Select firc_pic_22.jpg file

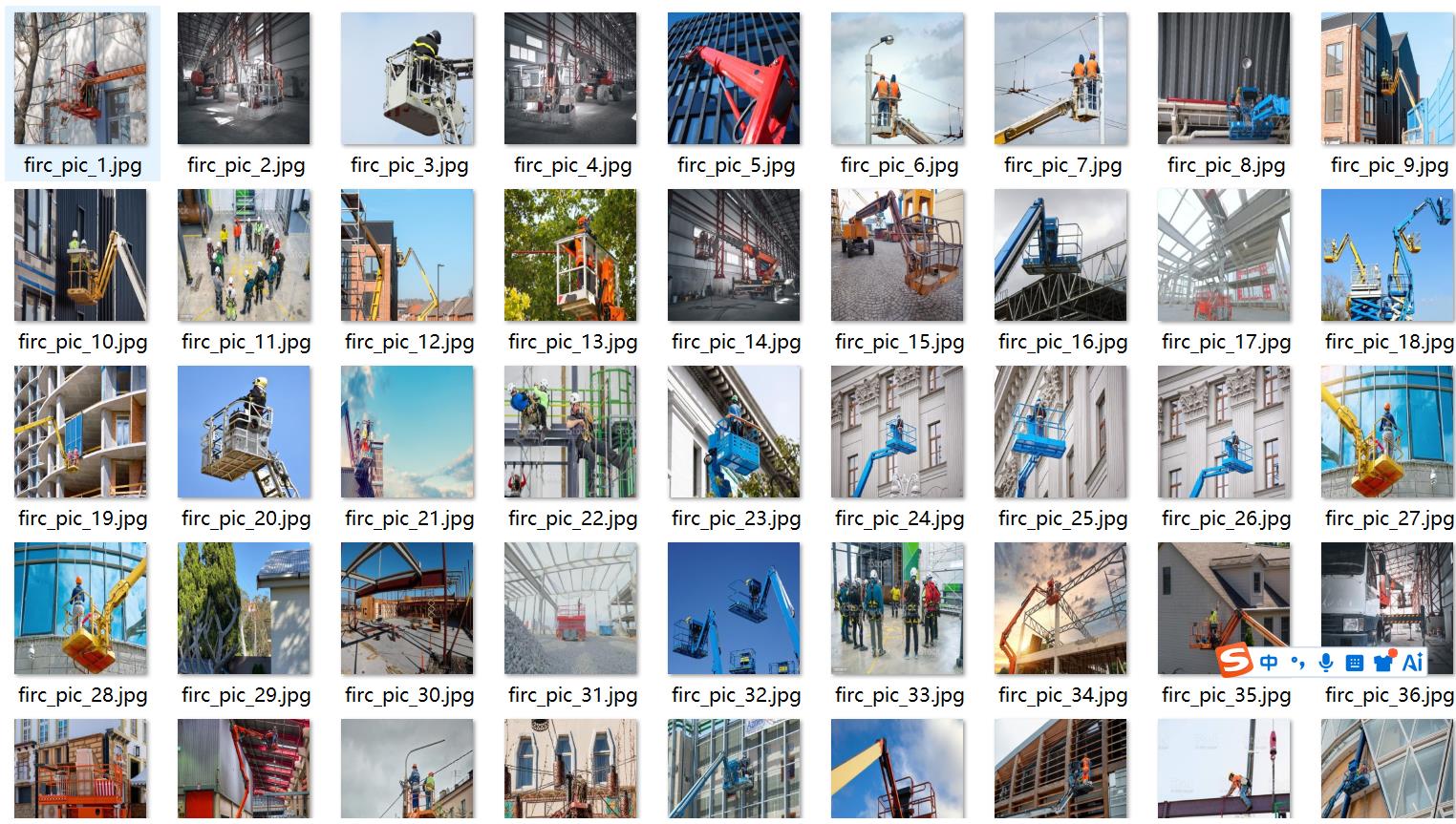pyautogui.click(x=570, y=432)
